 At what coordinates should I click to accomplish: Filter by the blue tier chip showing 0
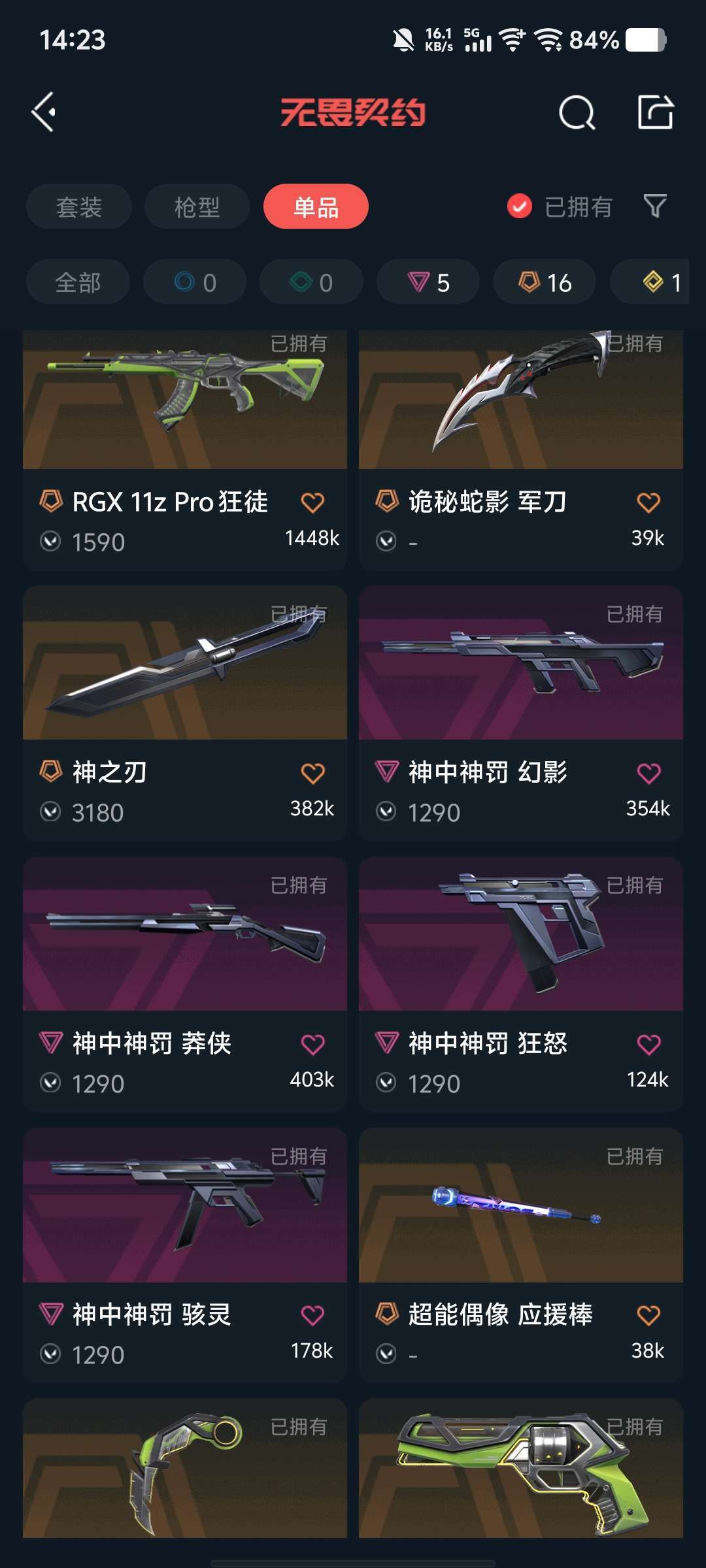(195, 282)
